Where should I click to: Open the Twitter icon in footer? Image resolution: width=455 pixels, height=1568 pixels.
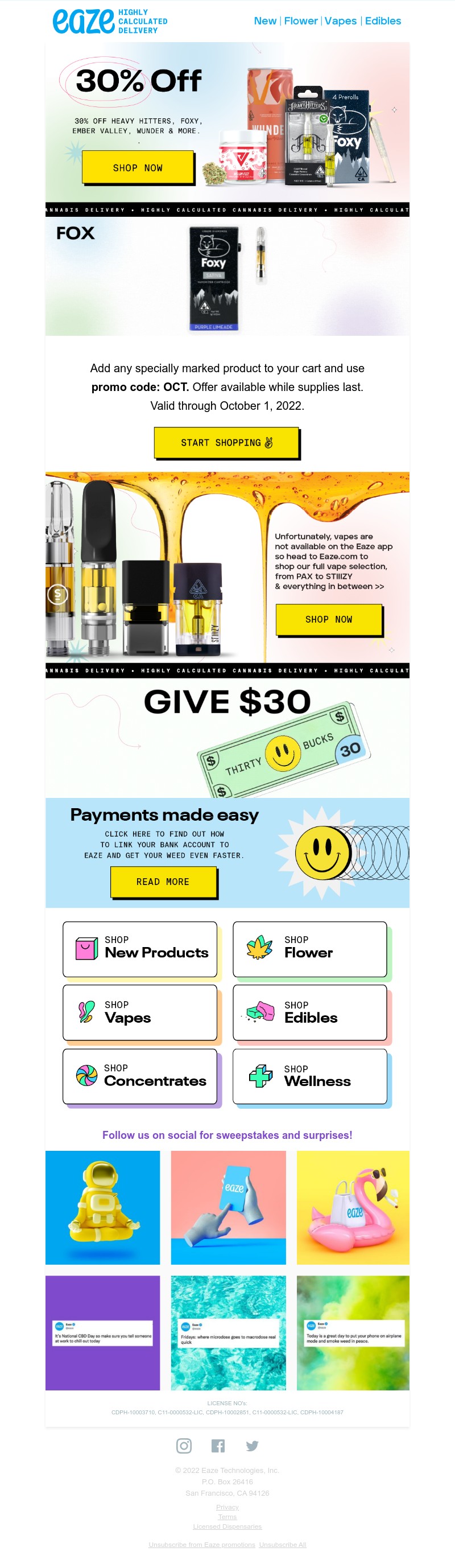(x=252, y=1445)
